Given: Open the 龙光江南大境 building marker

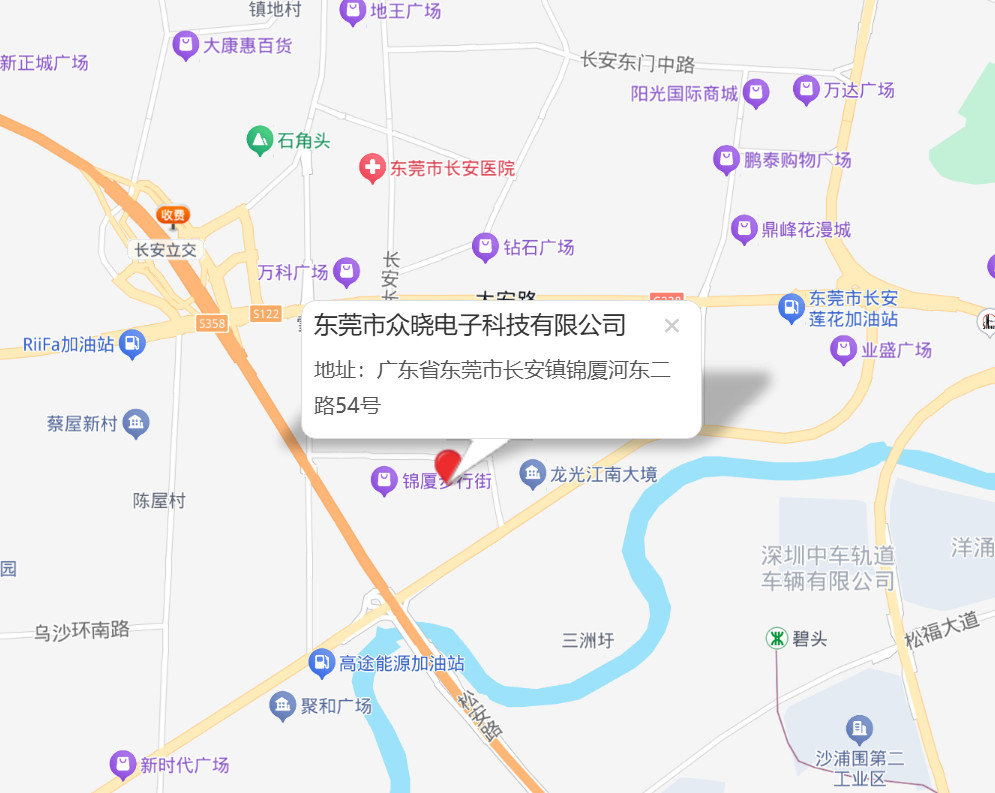Looking at the screenshot, I should point(532,474).
